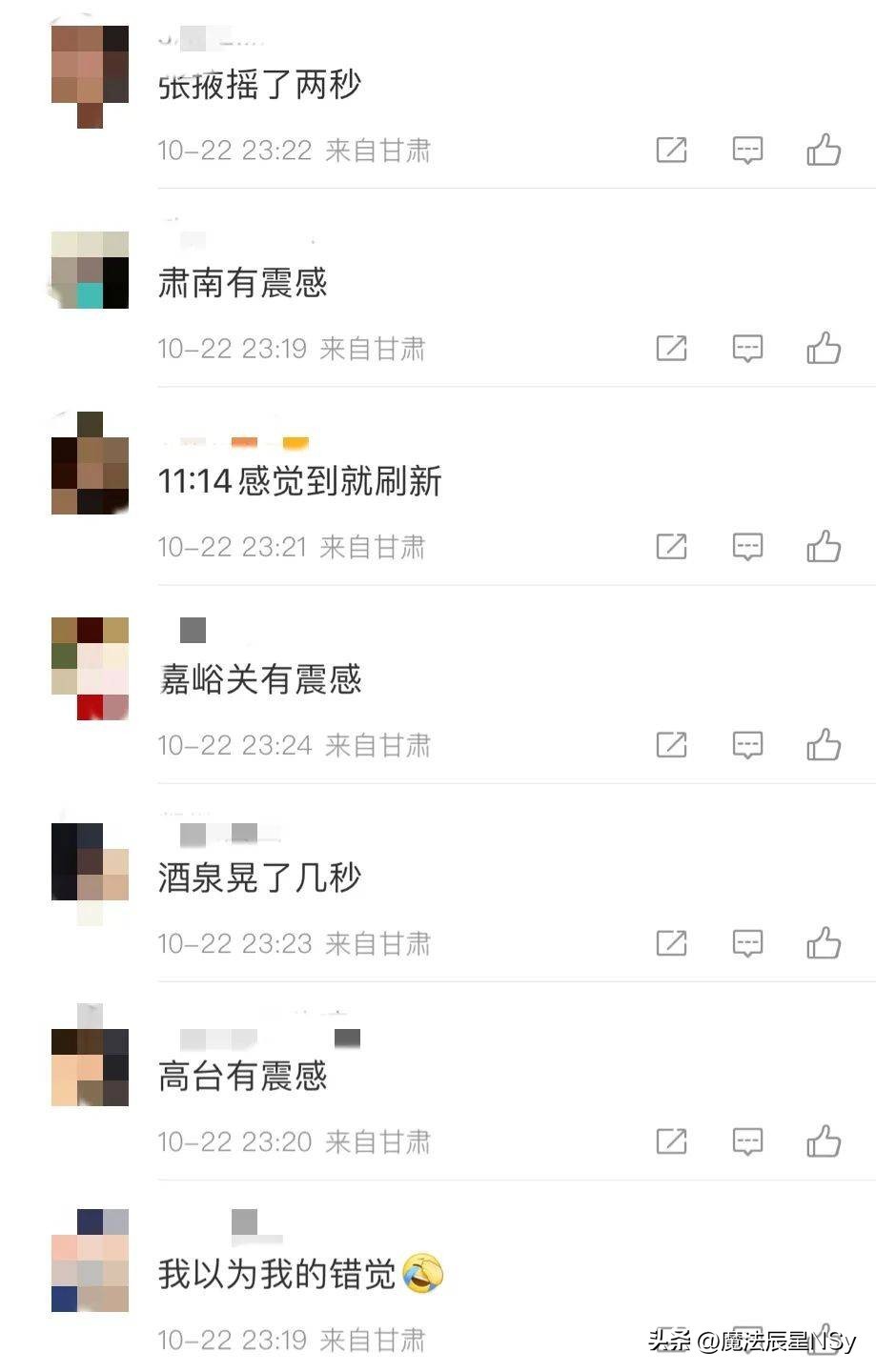This screenshot has height=1372, width=876.
Task: Reply to the comment "高台有震感"
Action: [747, 1140]
